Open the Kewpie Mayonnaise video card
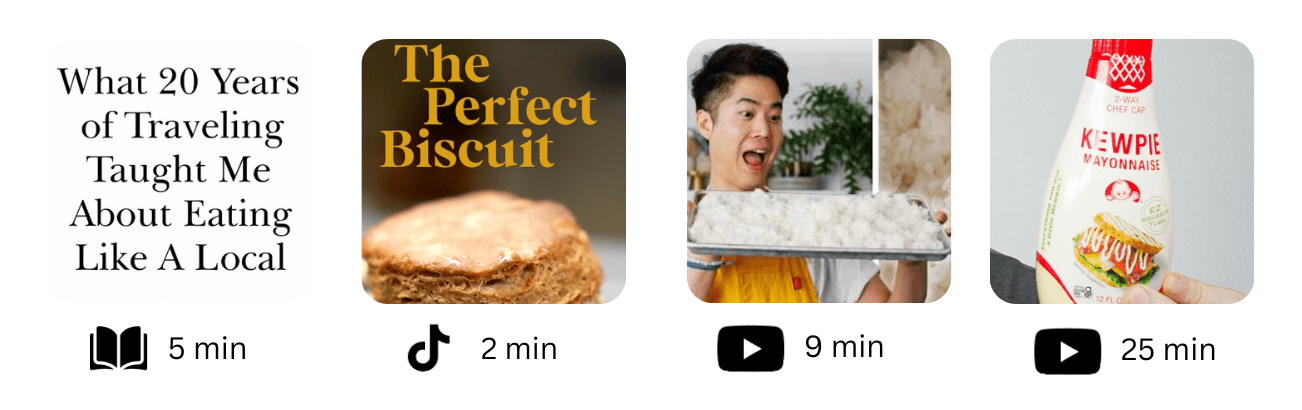1302x410 pixels. pos(1121,171)
